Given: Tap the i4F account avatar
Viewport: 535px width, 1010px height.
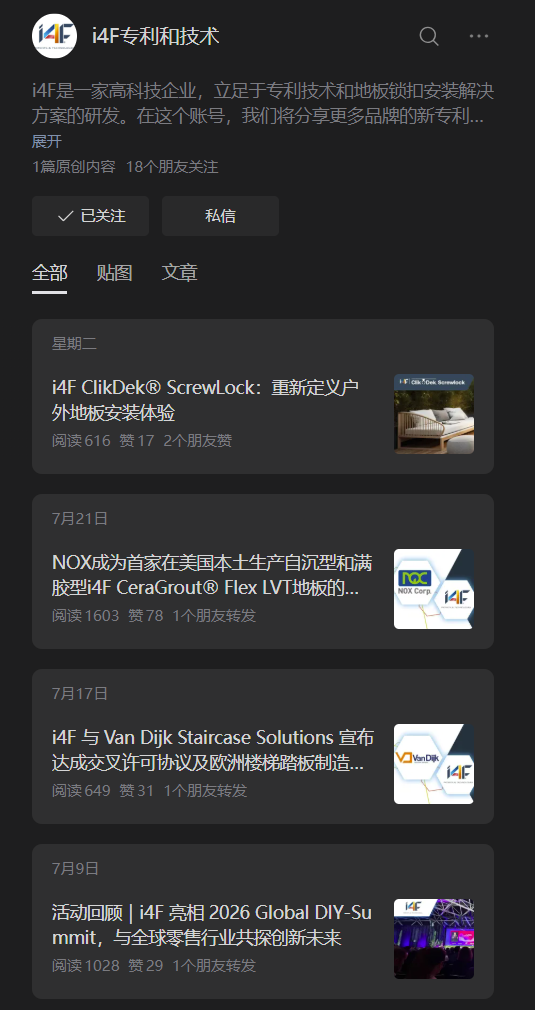Looking at the screenshot, I should pos(54,36).
